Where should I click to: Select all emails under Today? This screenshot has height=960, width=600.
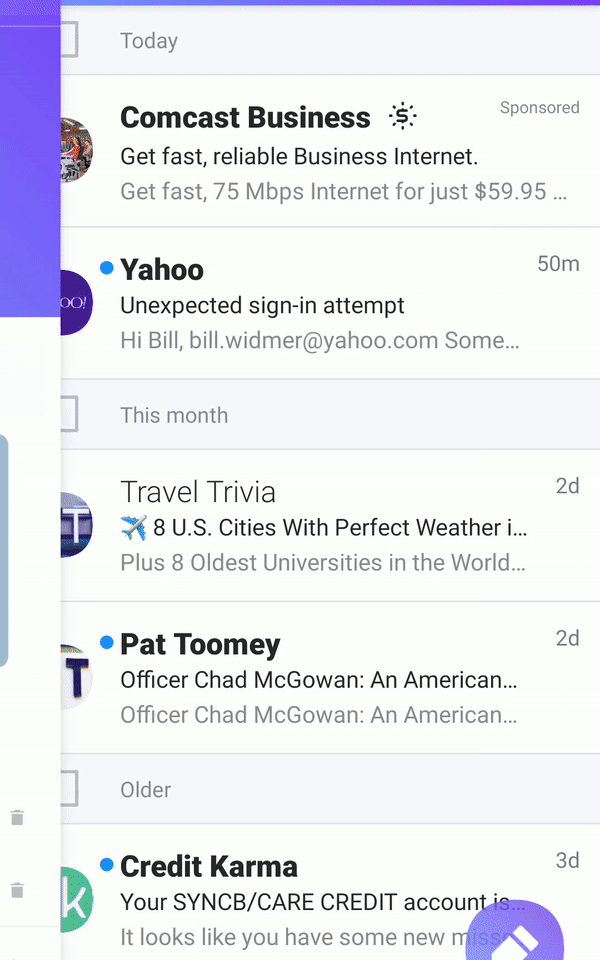coord(69,40)
